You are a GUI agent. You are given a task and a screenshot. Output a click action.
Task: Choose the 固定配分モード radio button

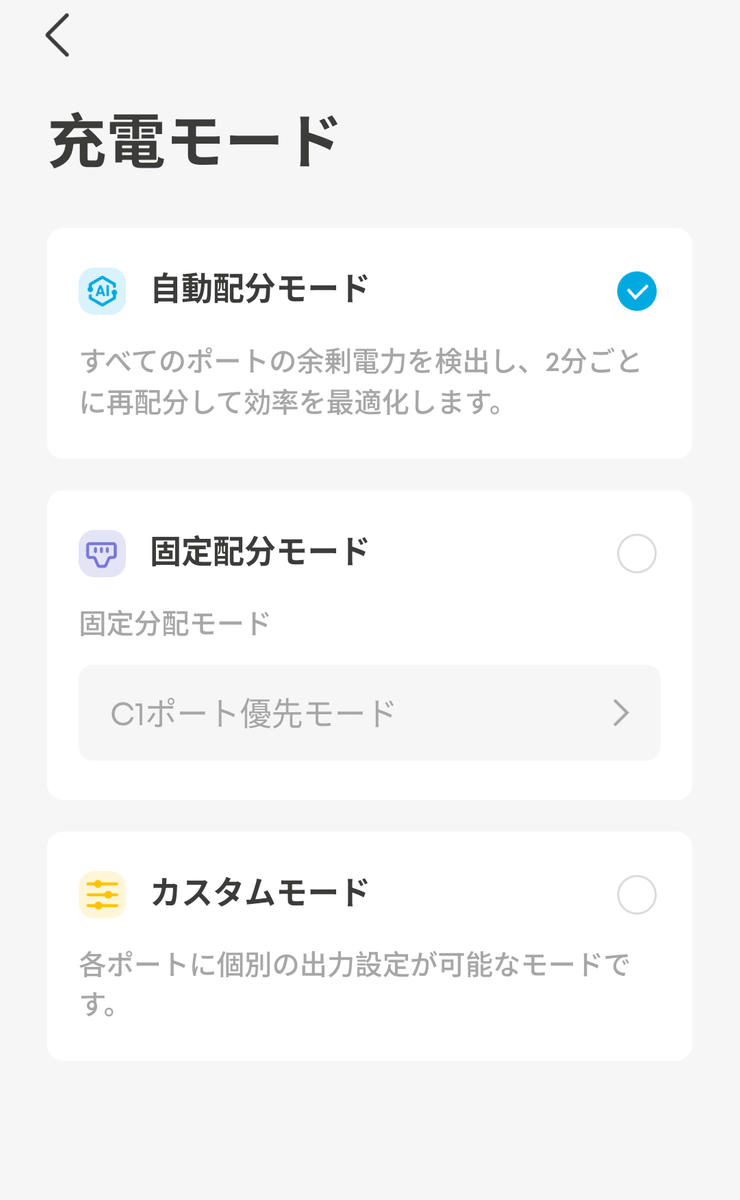636,553
